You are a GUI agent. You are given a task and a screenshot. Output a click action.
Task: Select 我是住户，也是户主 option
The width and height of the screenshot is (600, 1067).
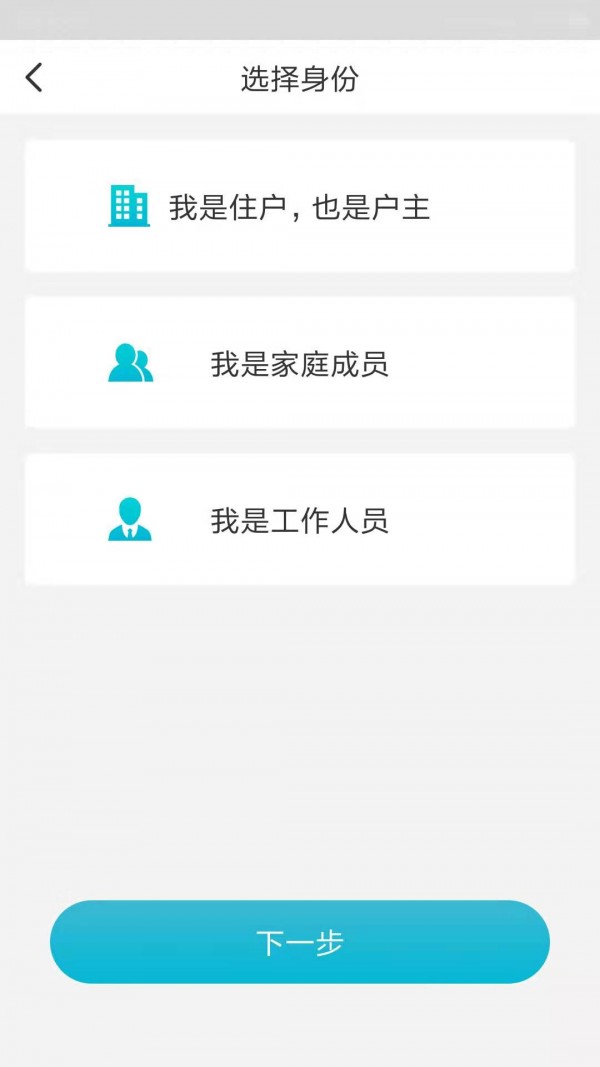click(300, 206)
